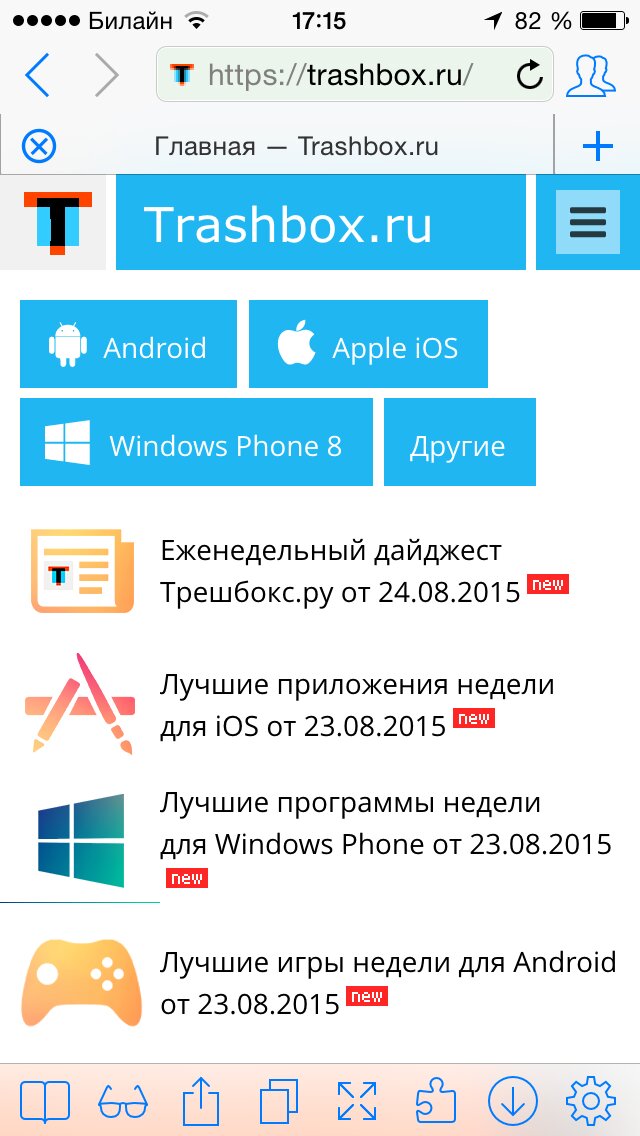
Task: Share the current page
Action: click(200, 1101)
